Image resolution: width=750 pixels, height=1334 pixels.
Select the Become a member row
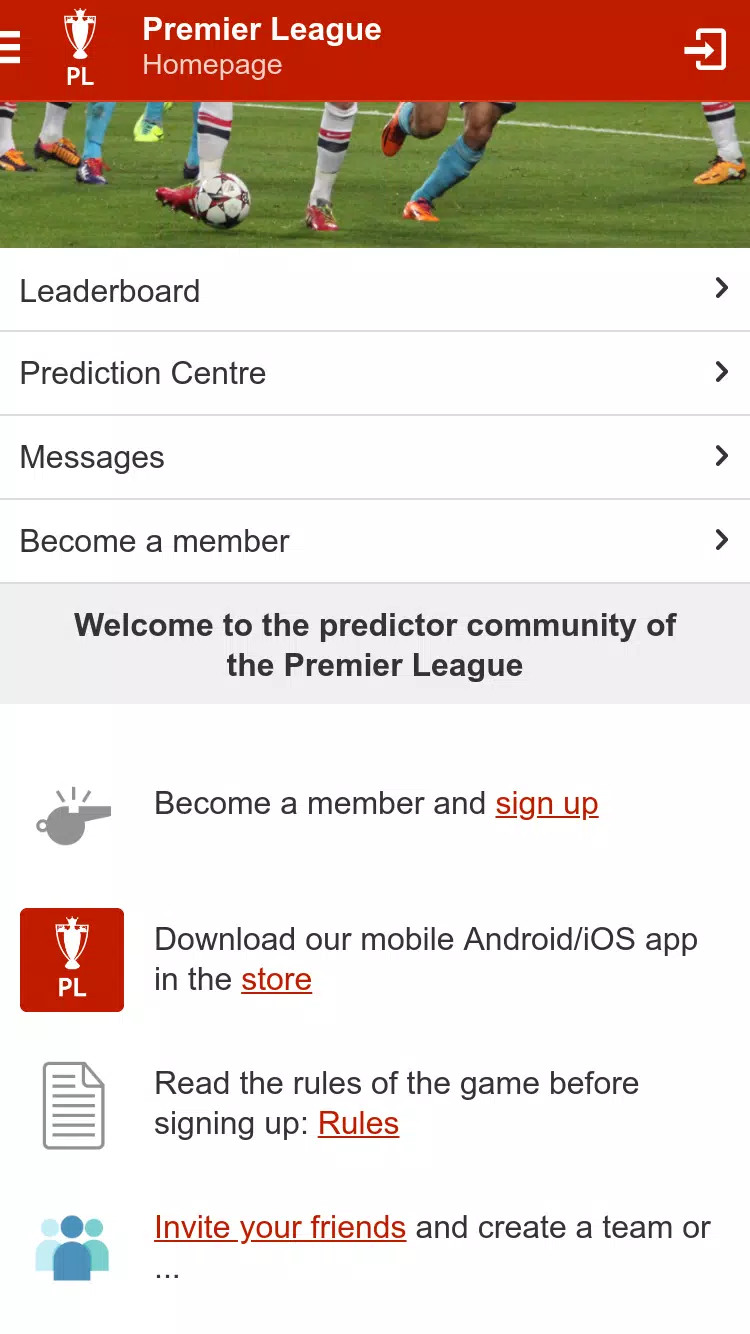point(374,541)
